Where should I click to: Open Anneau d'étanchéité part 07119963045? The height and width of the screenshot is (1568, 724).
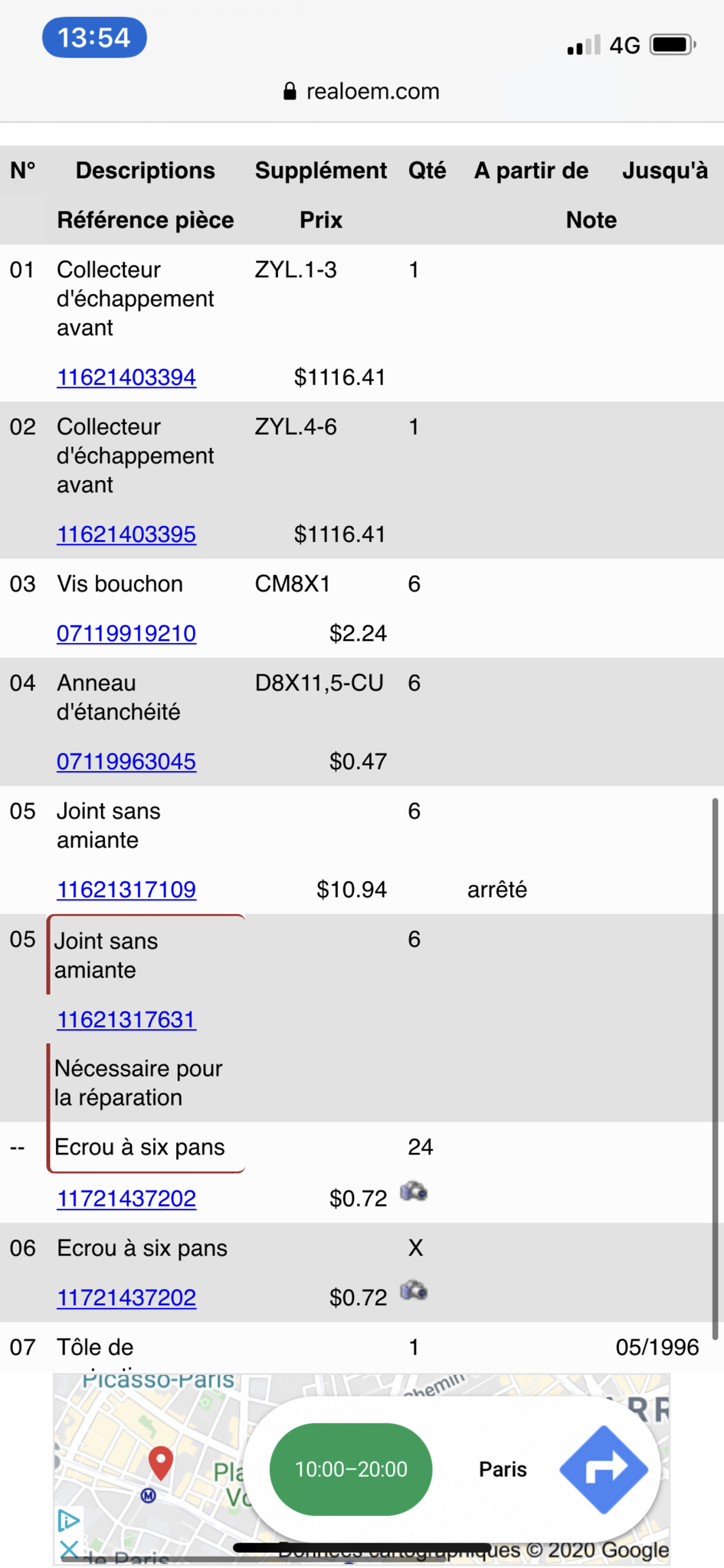(126, 762)
